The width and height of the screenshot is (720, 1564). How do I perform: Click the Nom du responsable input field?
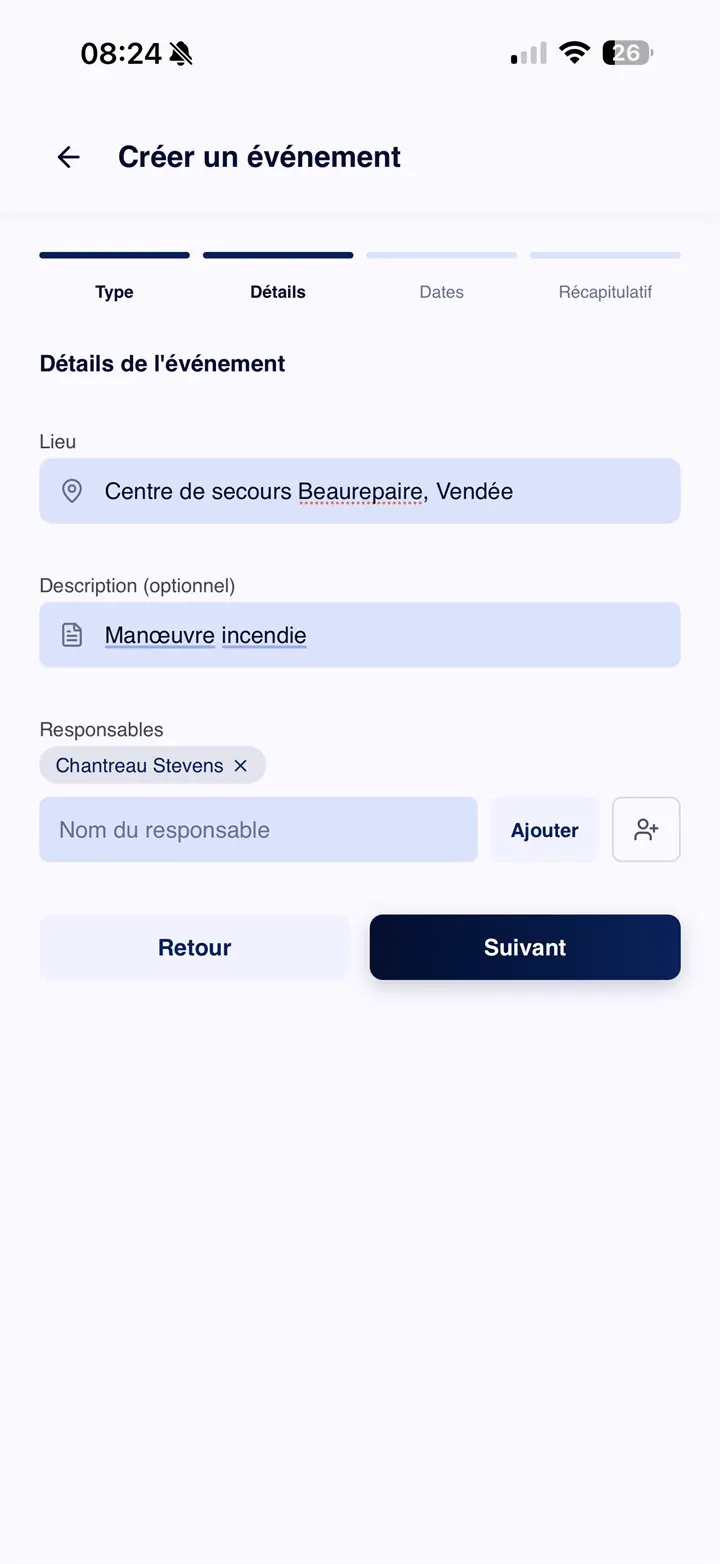tap(258, 829)
